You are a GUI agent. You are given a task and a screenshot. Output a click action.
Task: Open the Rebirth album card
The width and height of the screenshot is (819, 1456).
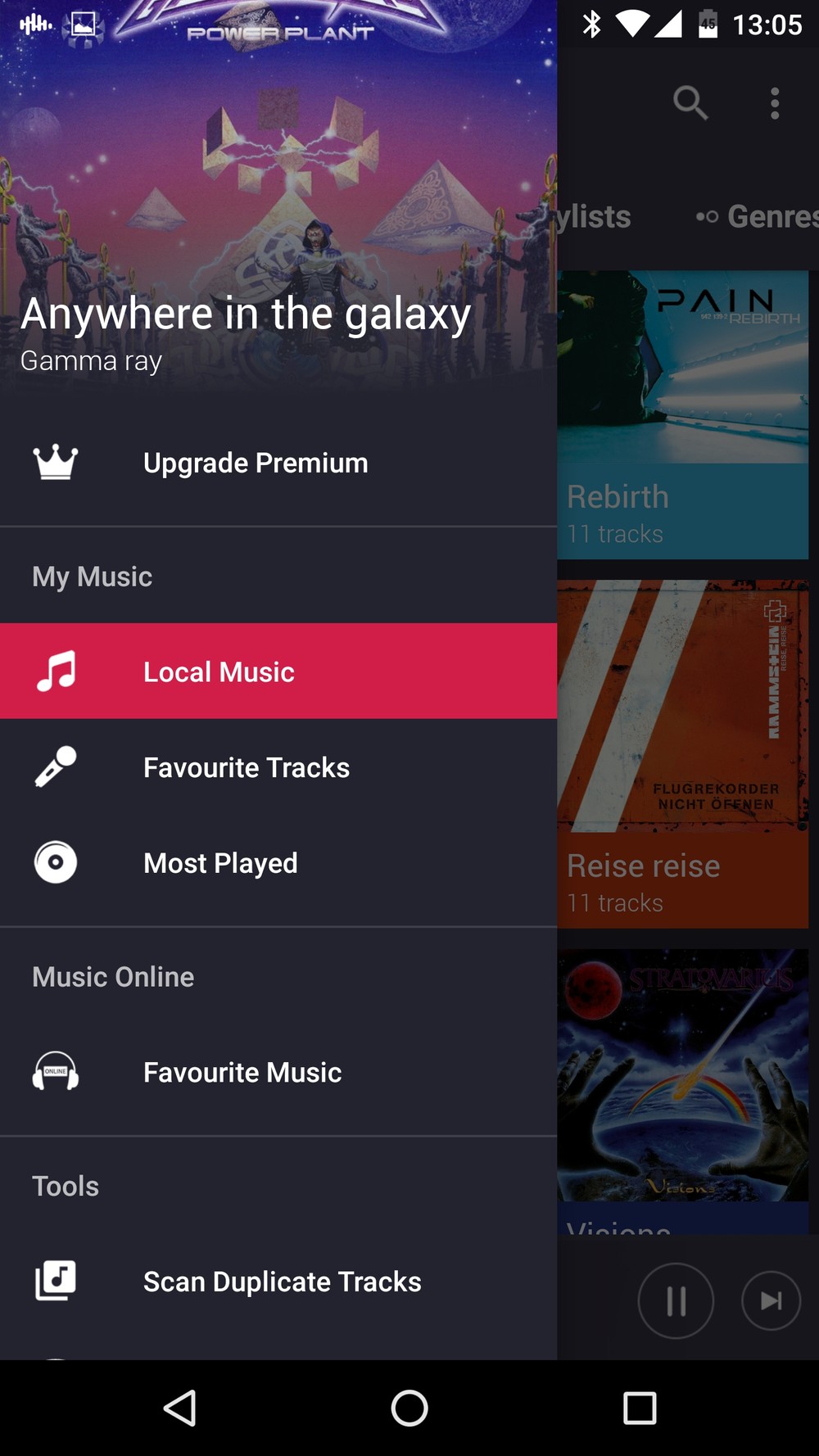(682, 415)
